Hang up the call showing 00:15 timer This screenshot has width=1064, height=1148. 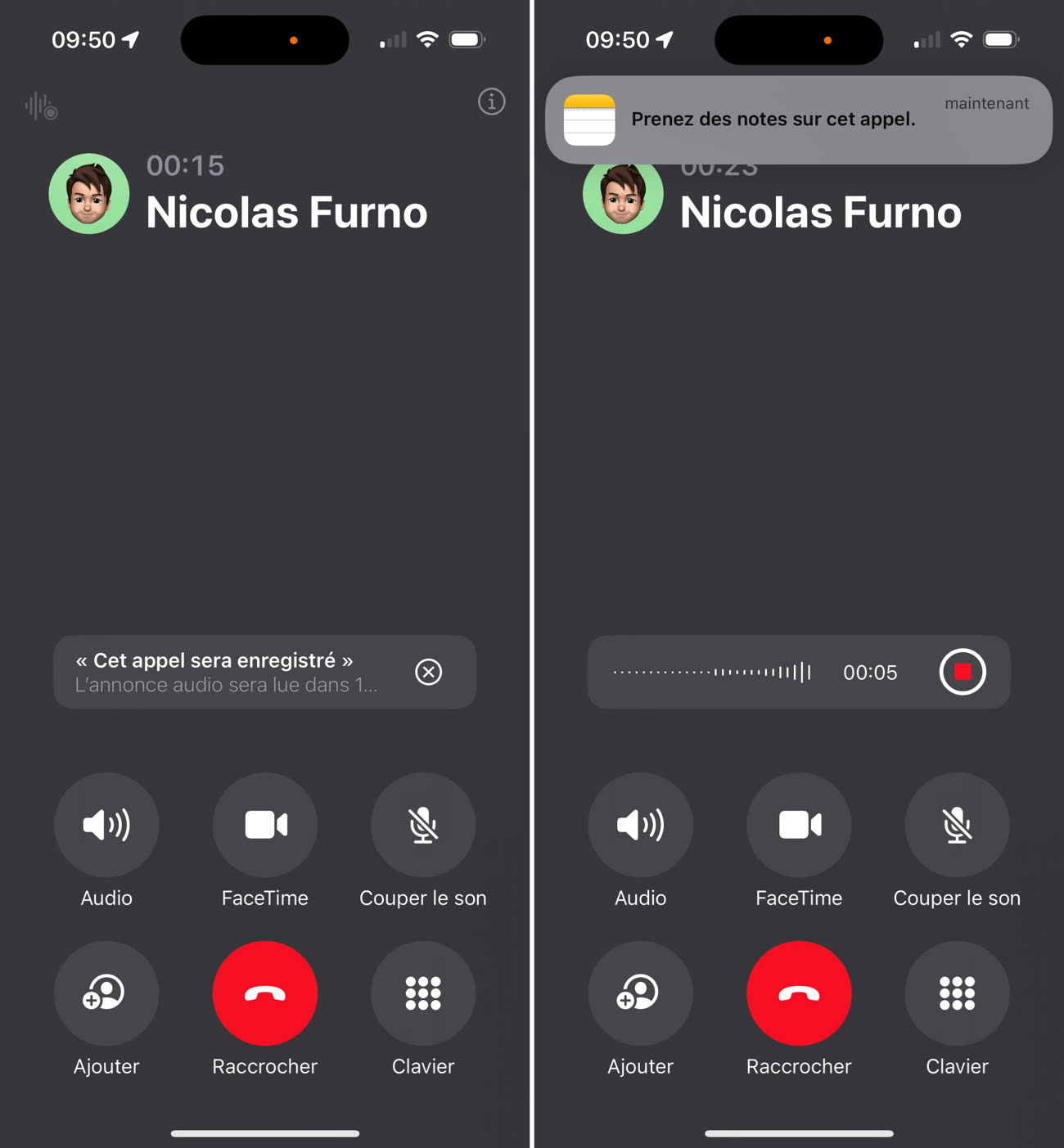(x=265, y=993)
